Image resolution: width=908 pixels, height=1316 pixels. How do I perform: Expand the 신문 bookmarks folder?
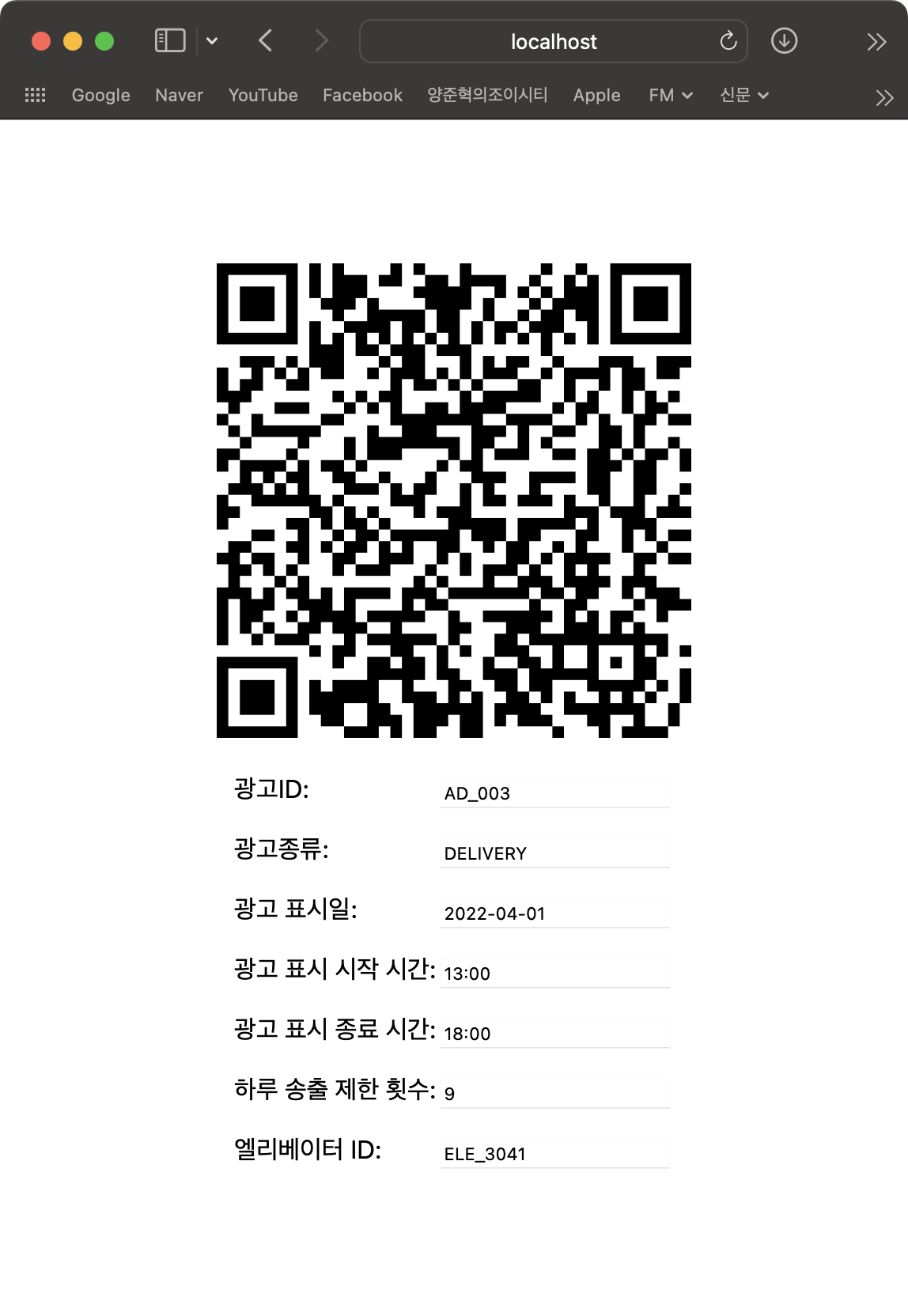743,95
